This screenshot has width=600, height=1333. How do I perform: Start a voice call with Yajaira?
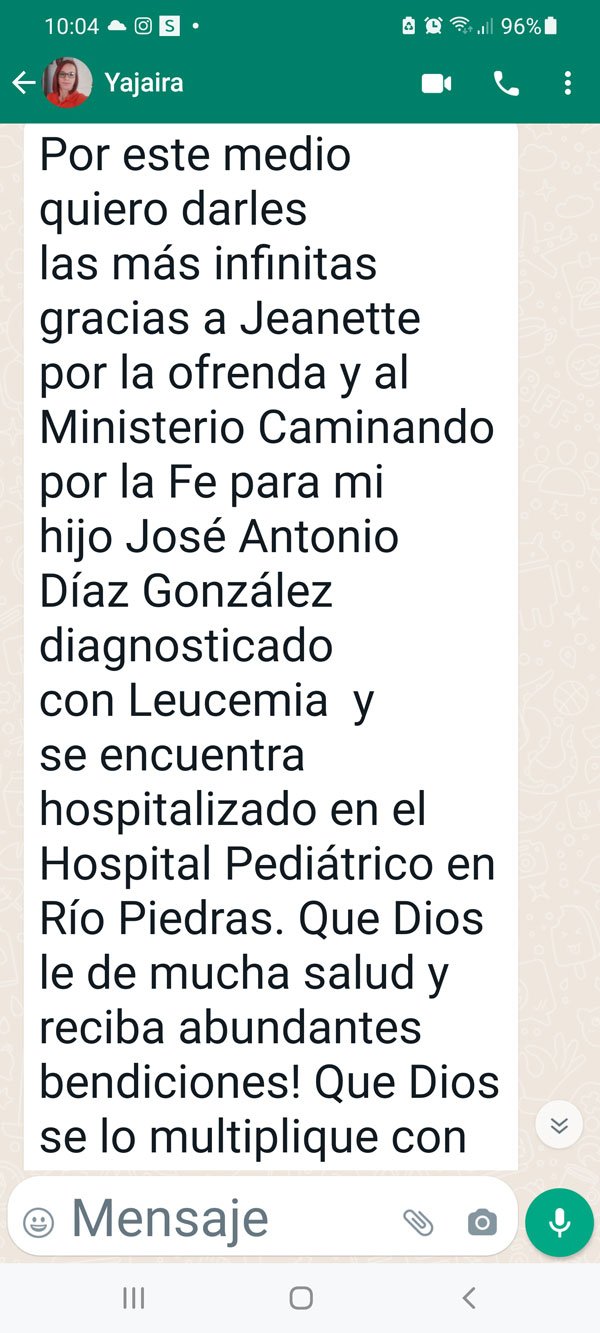click(x=506, y=84)
